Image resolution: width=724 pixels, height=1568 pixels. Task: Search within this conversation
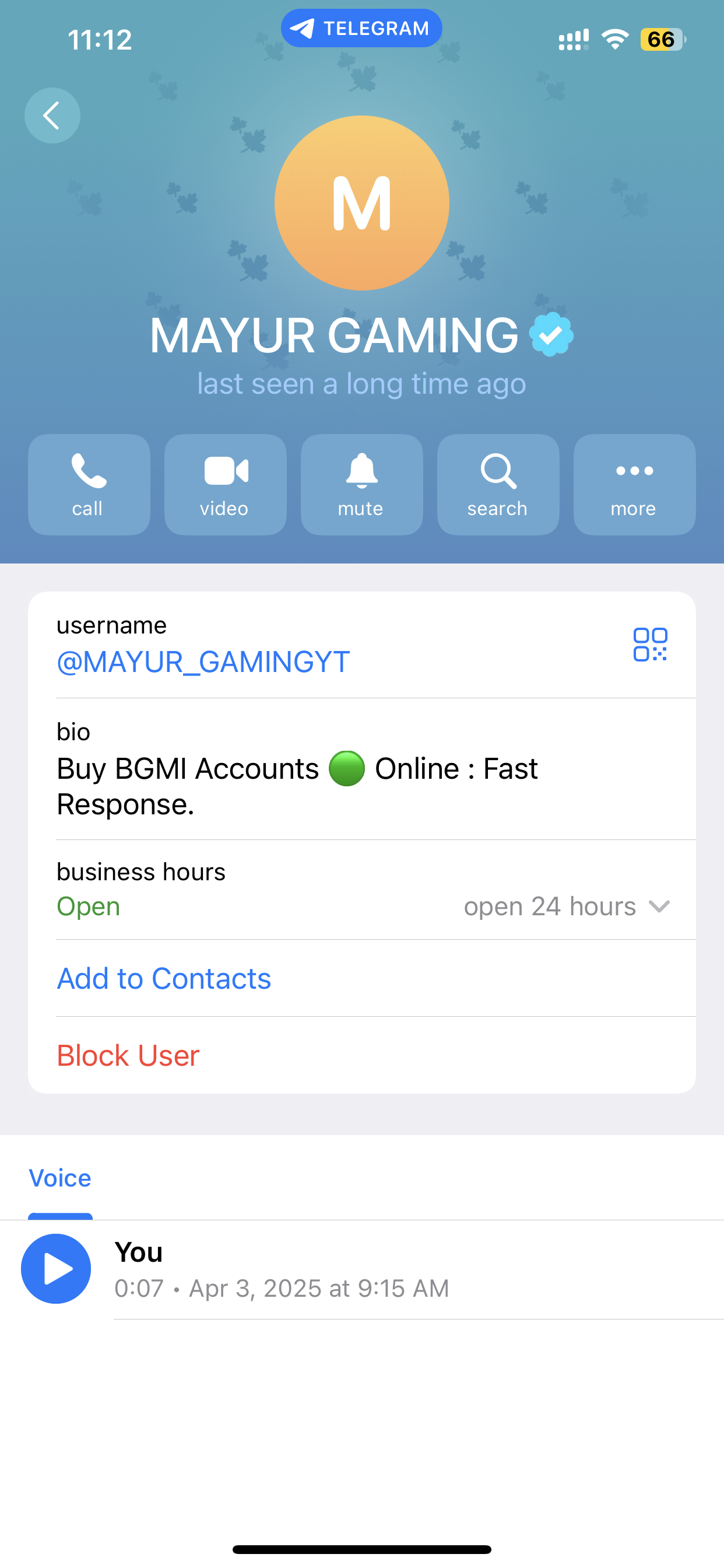pyautogui.click(x=498, y=485)
